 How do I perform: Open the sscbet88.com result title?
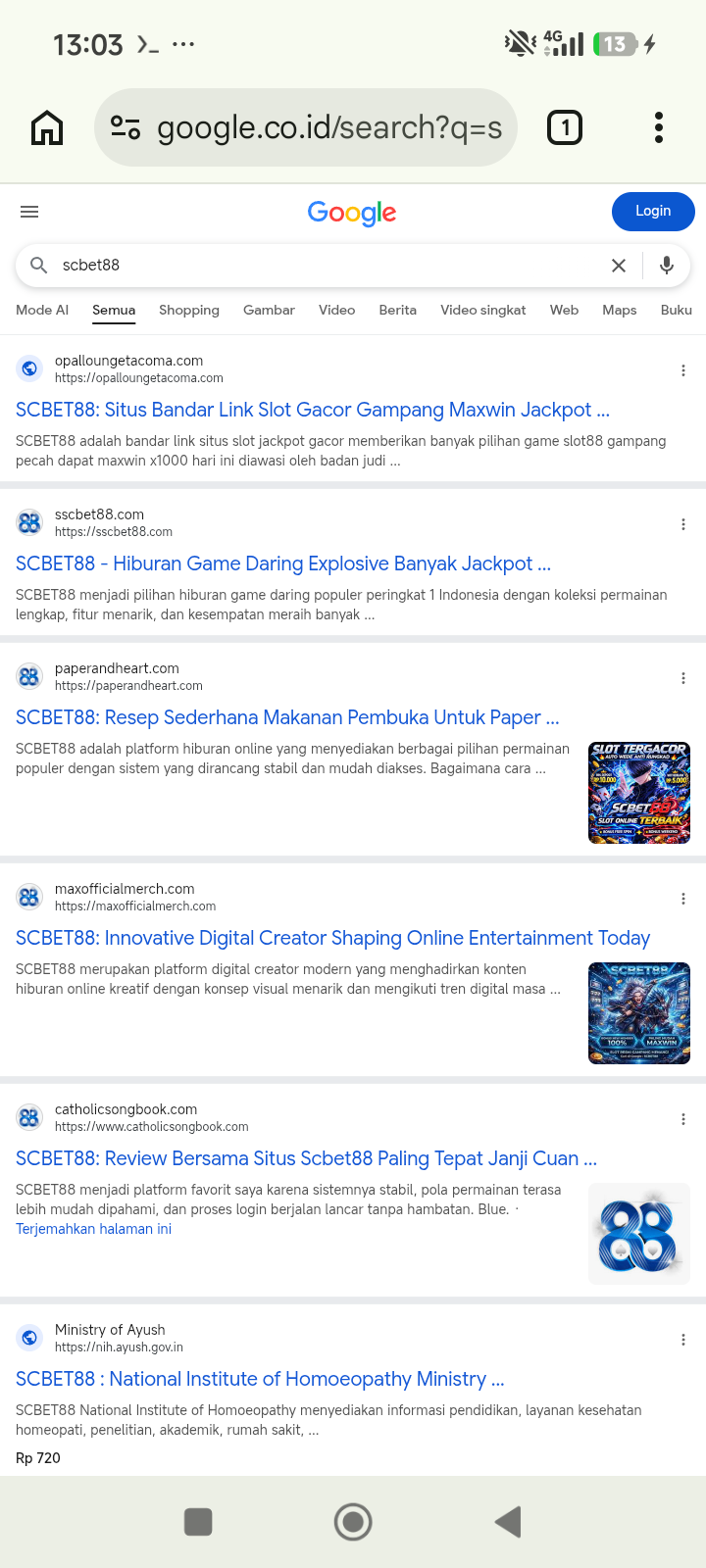283,563
